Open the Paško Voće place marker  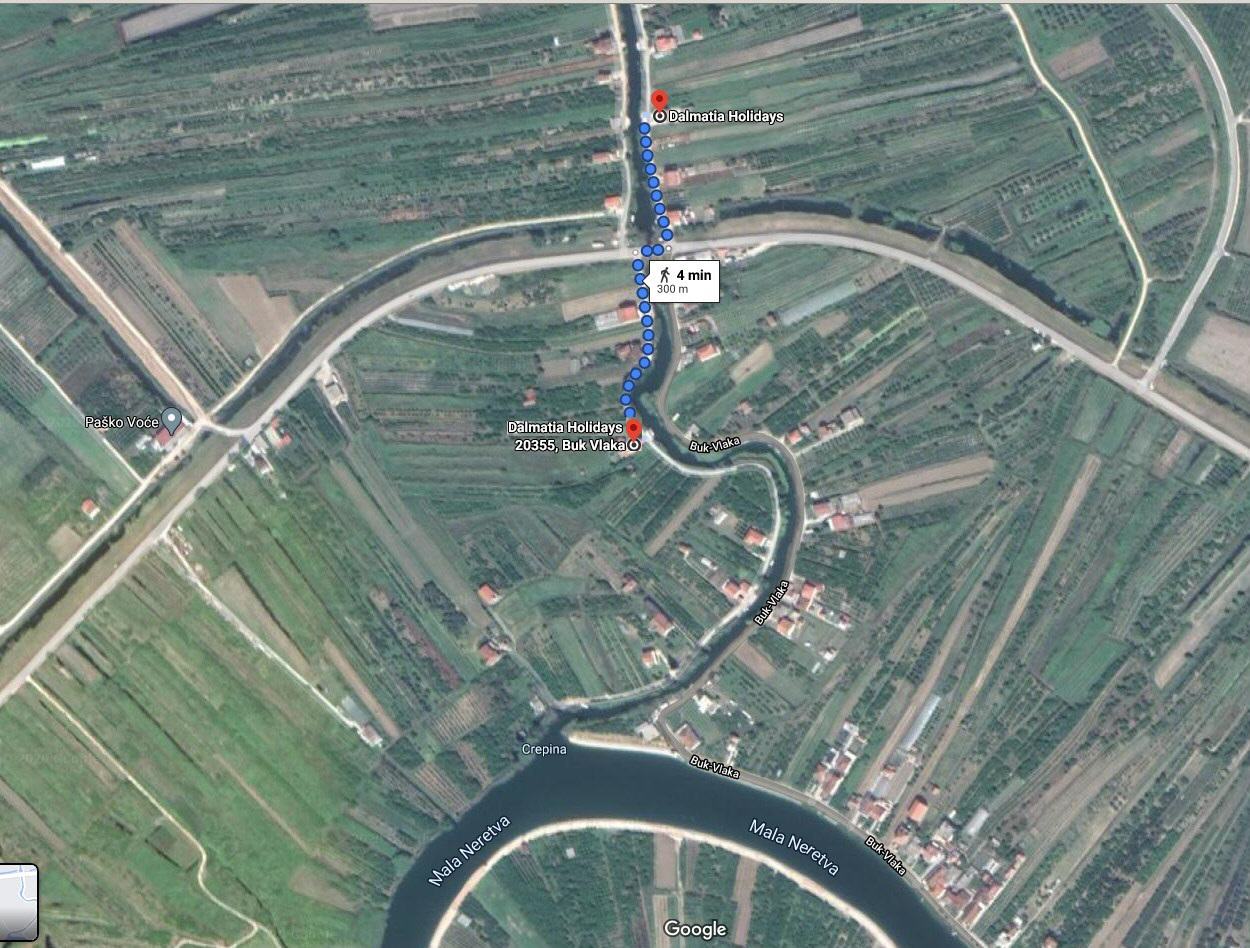click(x=171, y=420)
